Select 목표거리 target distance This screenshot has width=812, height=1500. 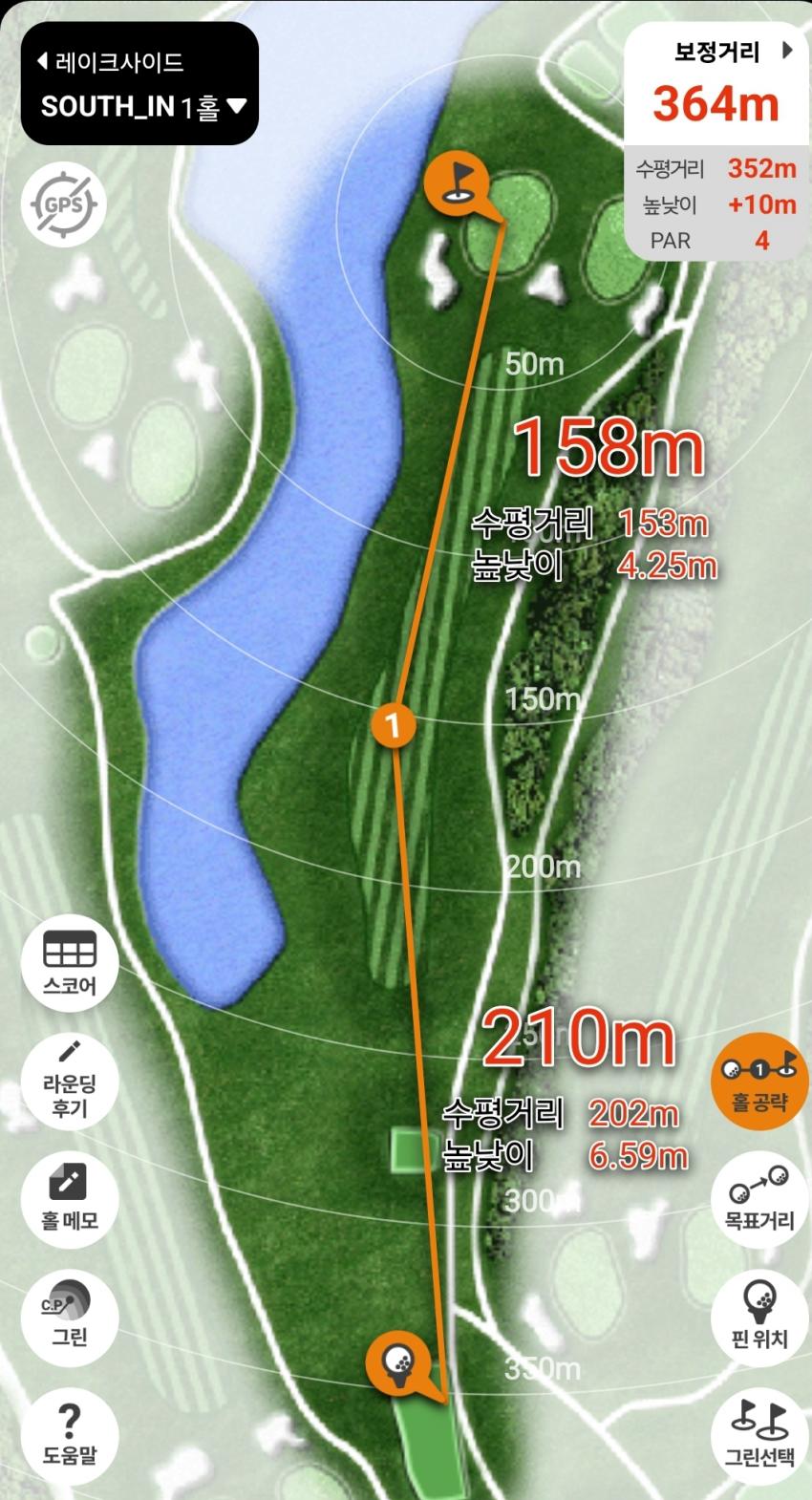pyautogui.click(x=759, y=1199)
